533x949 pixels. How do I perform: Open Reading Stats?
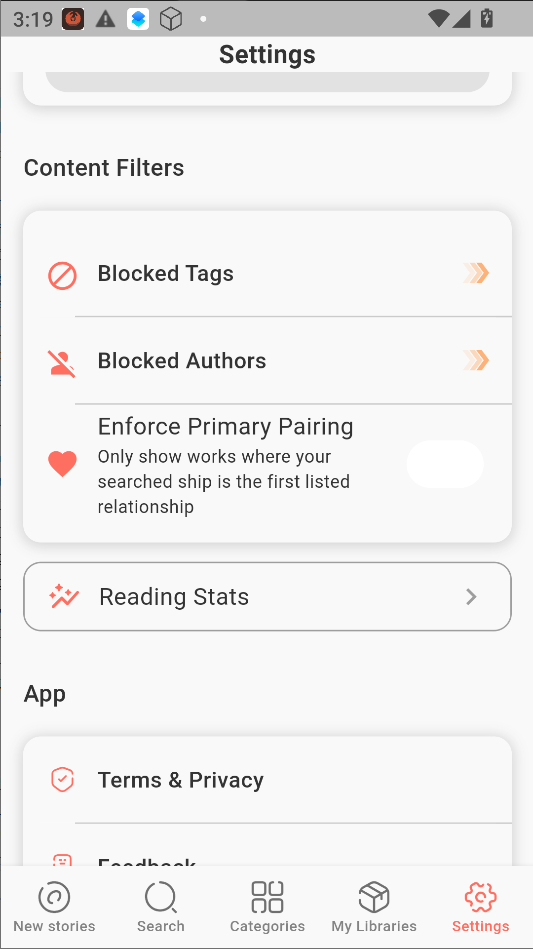(x=267, y=597)
